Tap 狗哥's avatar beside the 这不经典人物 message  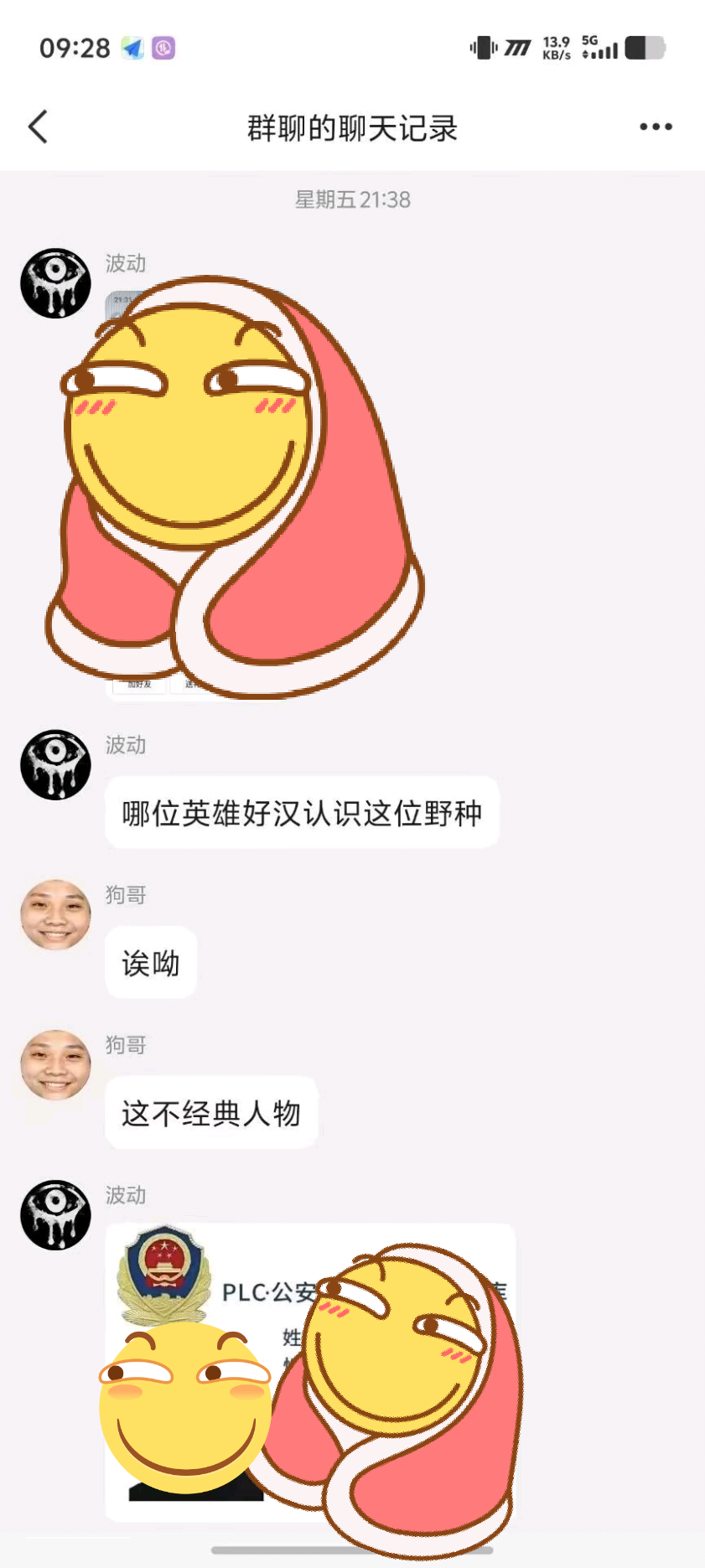coord(55,1064)
